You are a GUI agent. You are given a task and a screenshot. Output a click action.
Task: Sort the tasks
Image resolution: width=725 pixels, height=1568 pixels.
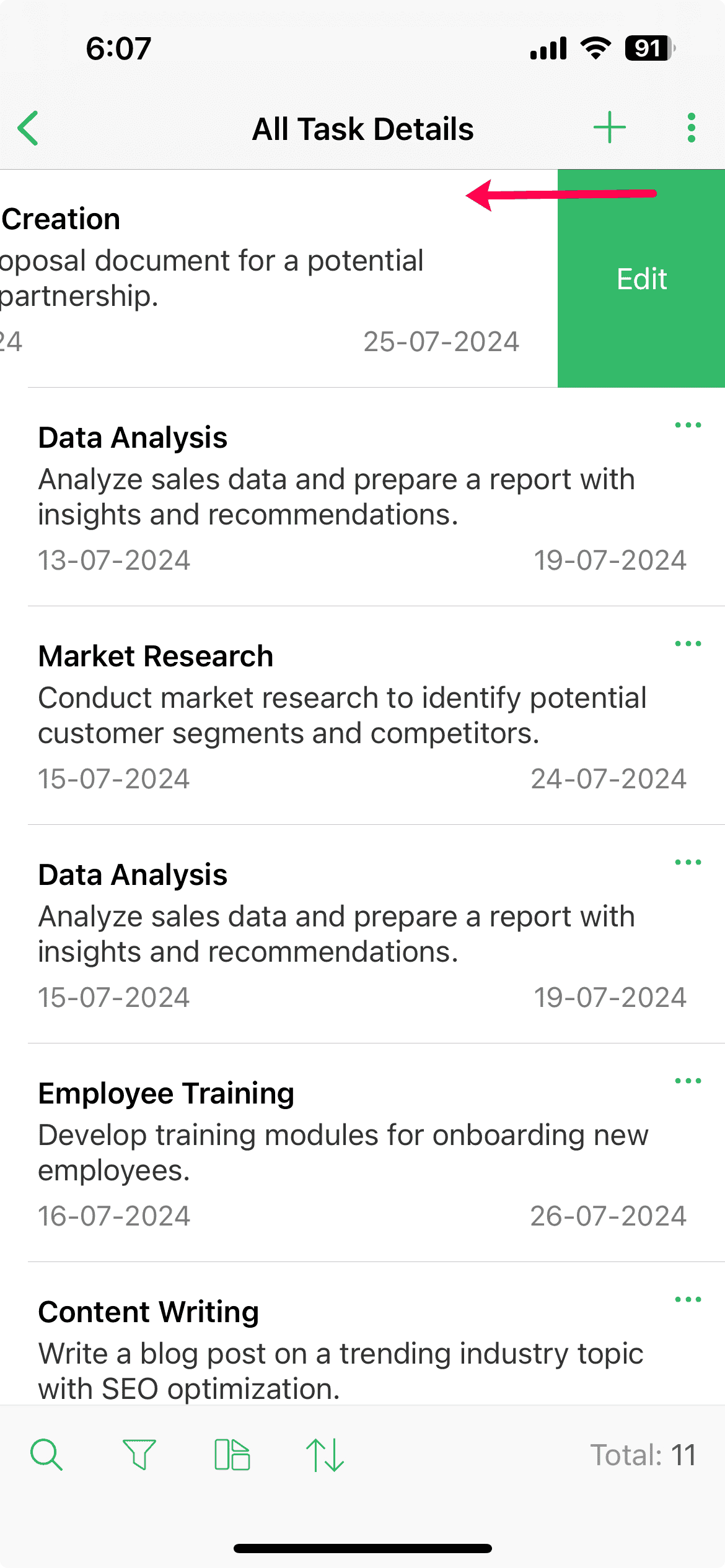point(325,1455)
